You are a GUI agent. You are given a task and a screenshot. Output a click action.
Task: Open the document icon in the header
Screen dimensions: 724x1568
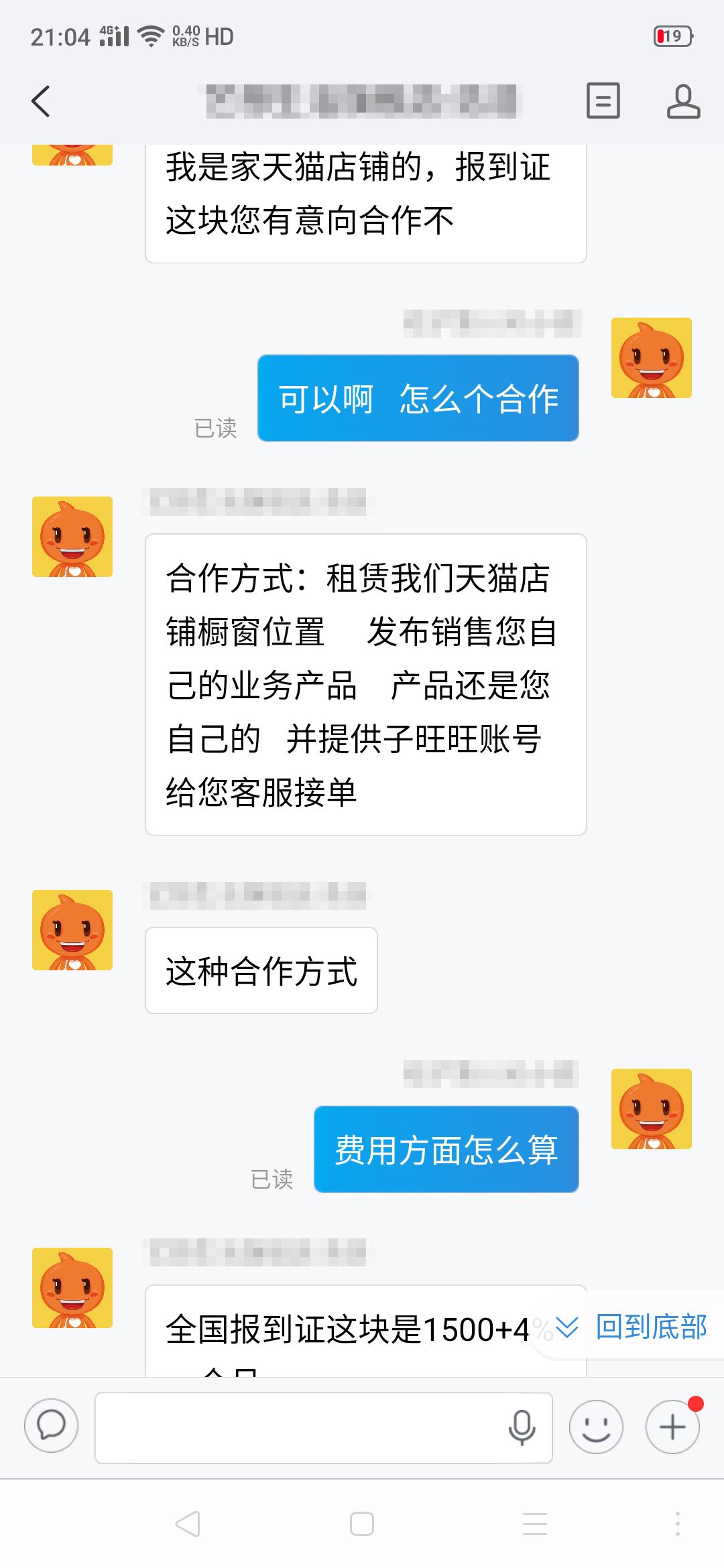(603, 101)
